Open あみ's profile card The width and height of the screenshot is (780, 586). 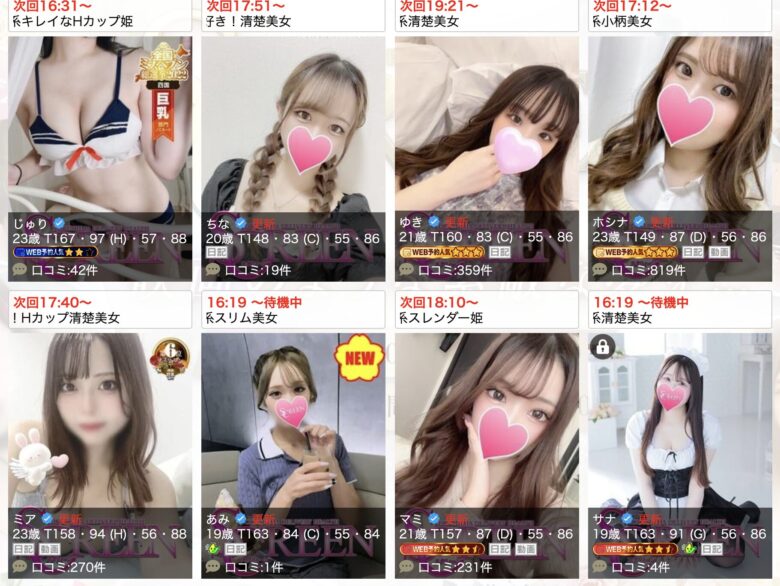click(293, 420)
